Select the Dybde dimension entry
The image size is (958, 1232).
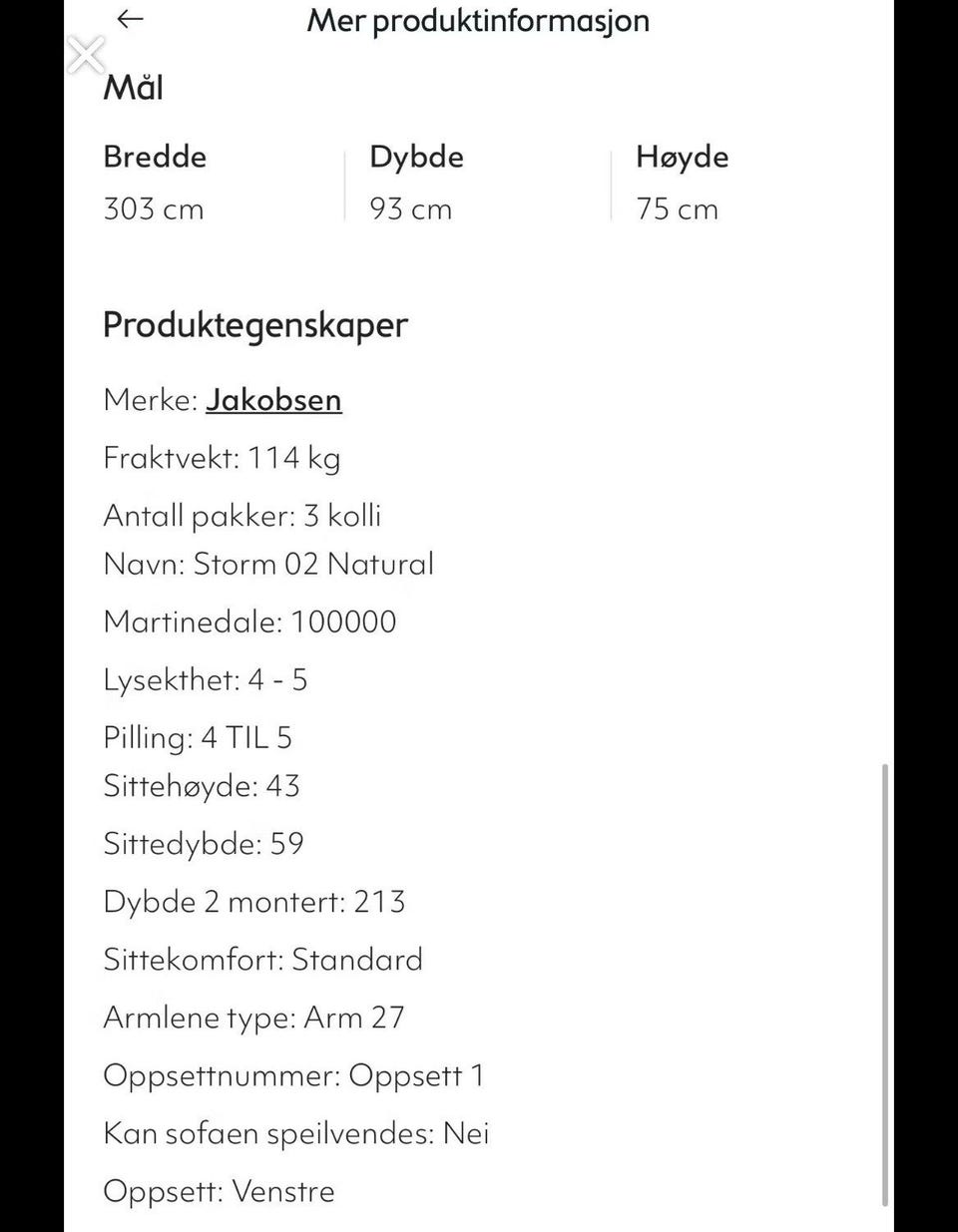416,183
